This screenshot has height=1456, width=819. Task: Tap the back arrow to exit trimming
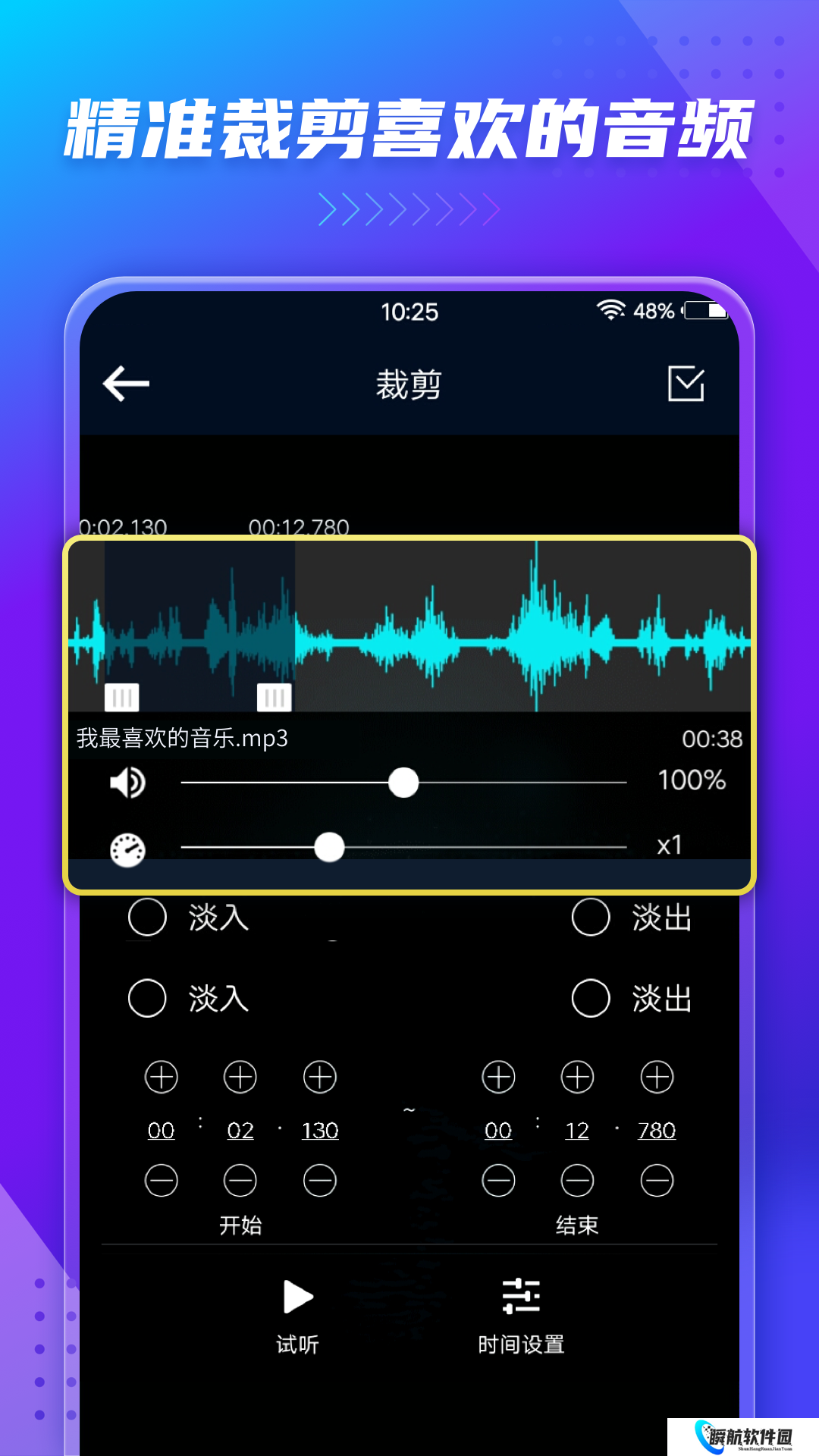pos(126,384)
